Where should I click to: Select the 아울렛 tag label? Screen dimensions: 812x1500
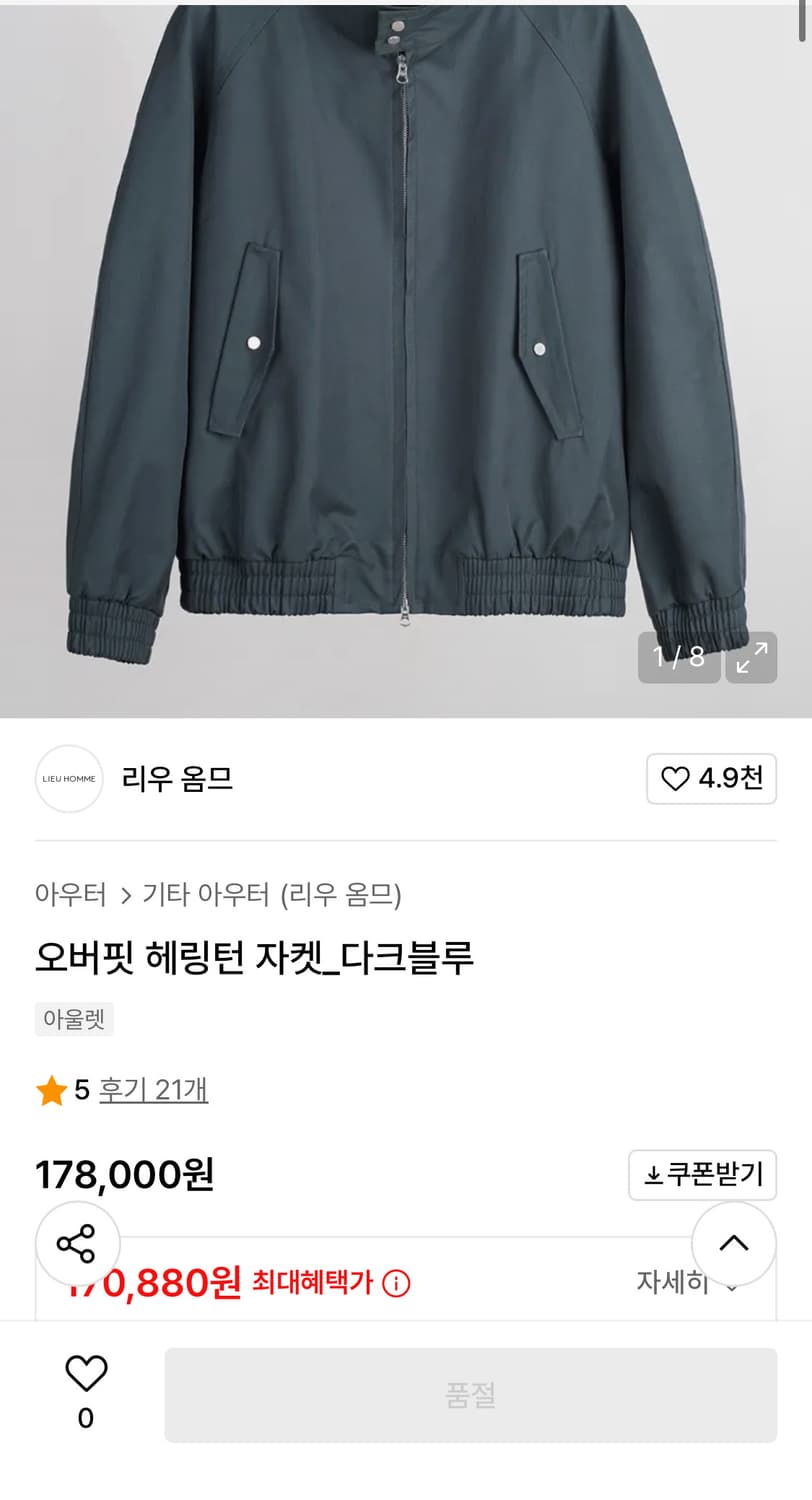74,1019
